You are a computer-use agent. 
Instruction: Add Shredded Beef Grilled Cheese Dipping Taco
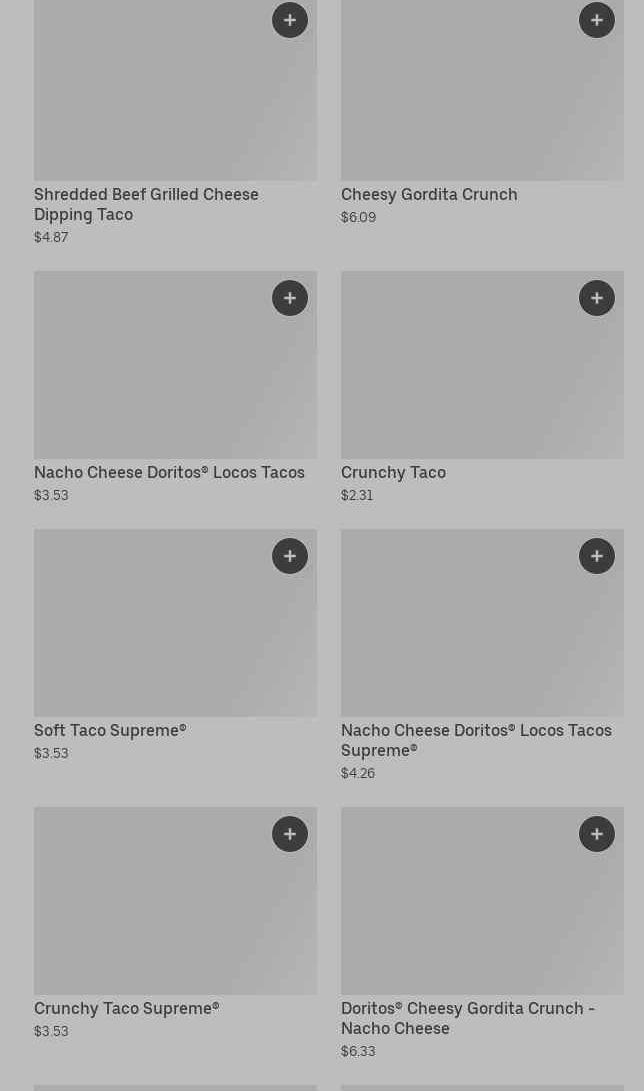pos(290,20)
